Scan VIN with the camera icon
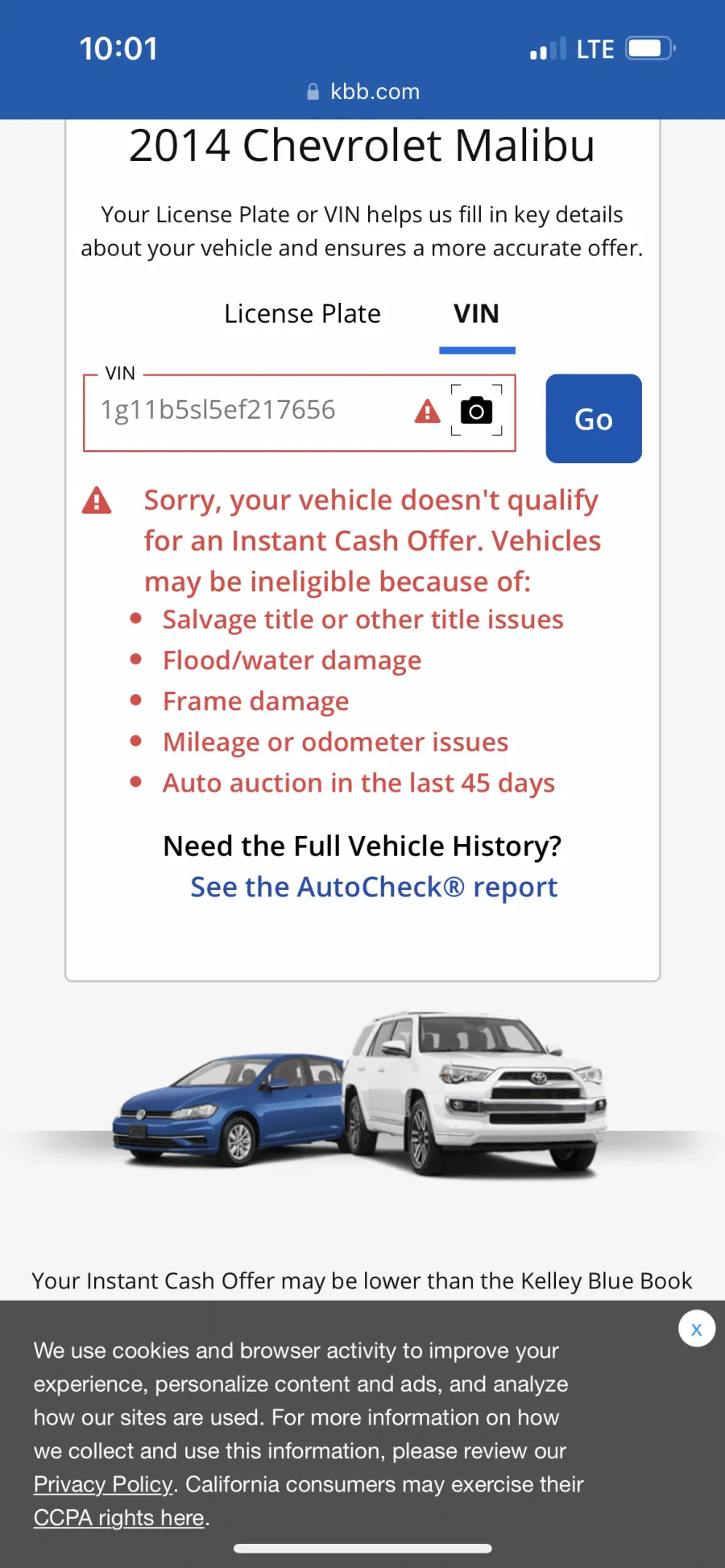Screen dimensions: 725x1568 476,411
